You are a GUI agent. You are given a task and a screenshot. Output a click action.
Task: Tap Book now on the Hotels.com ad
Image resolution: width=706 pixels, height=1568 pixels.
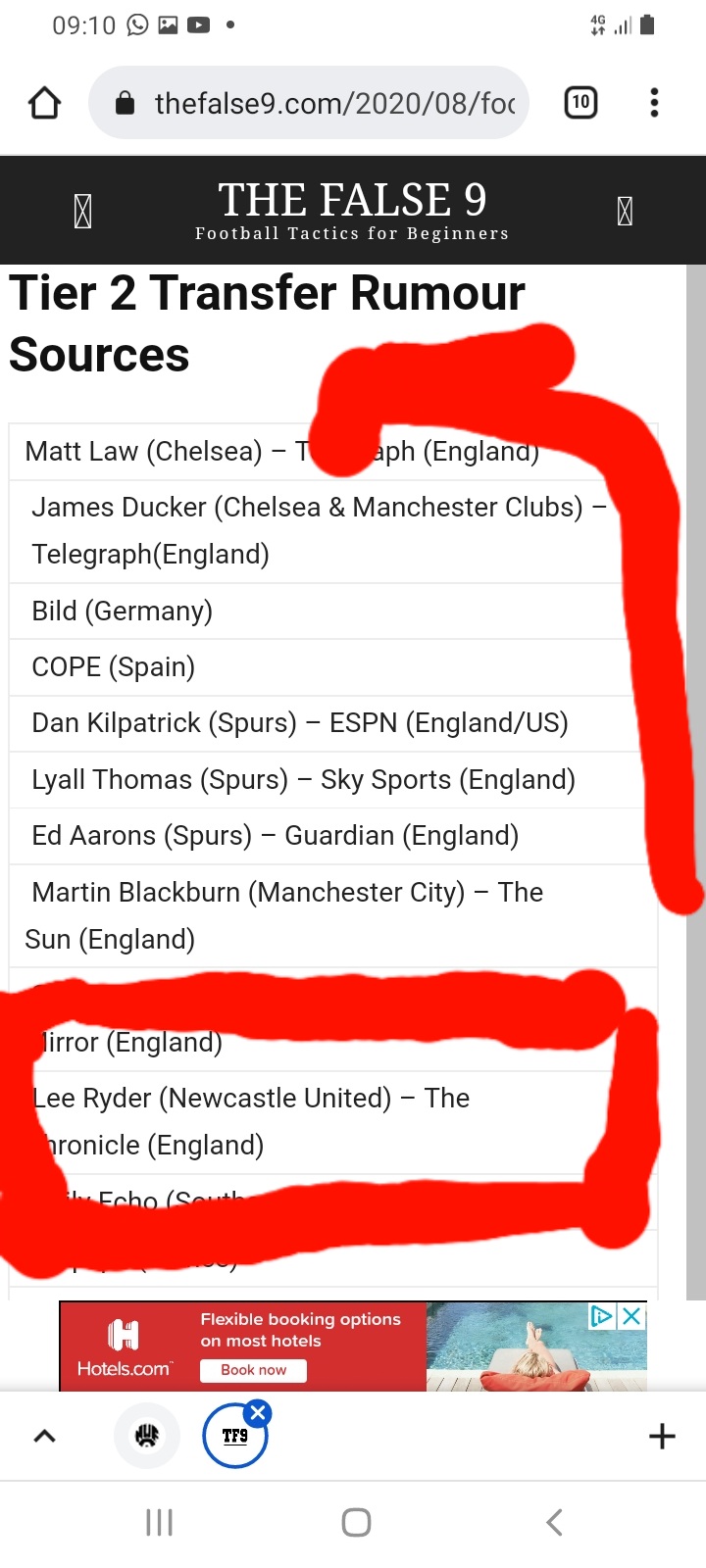(x=253, y=1370)
